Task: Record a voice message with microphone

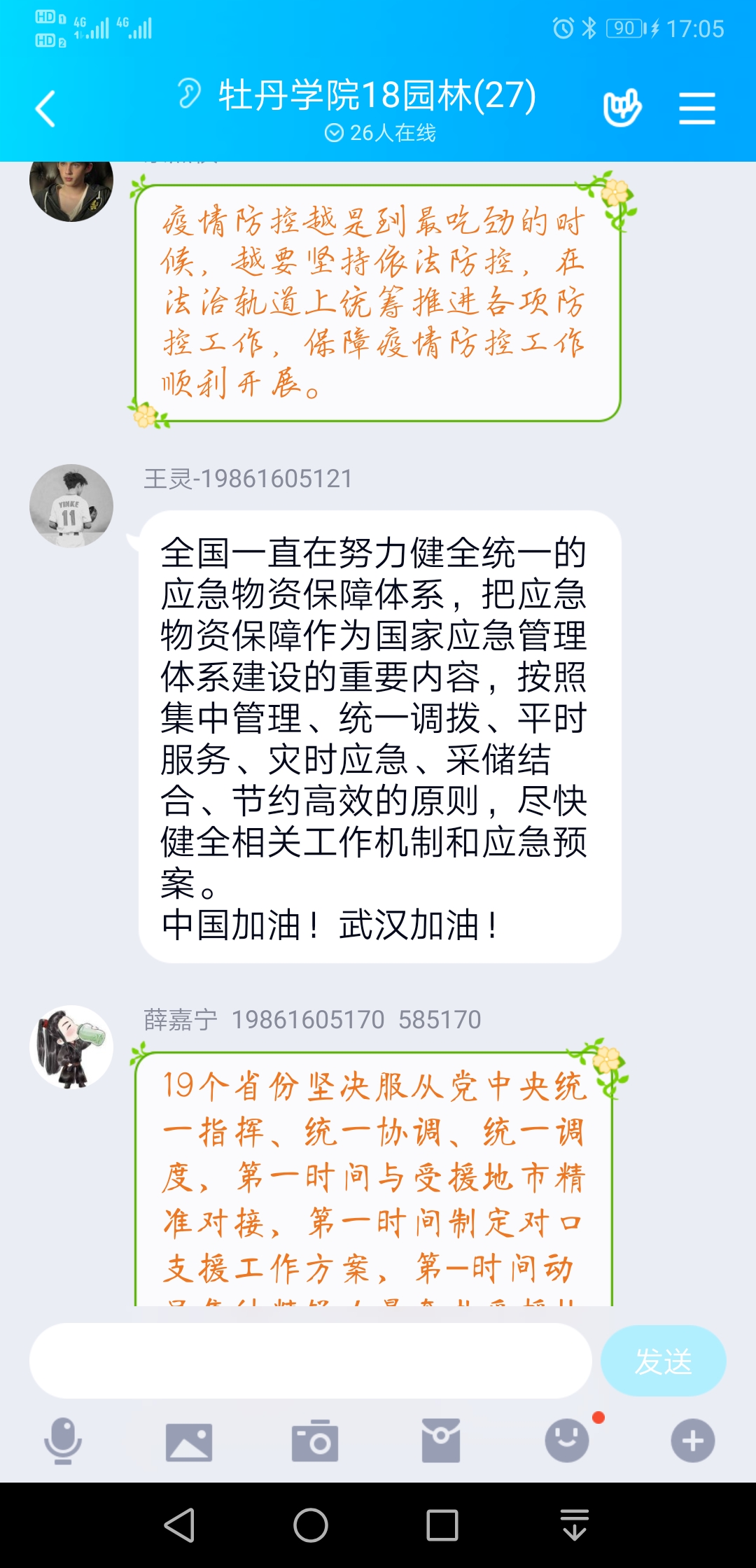Action: pos(63,1441)
